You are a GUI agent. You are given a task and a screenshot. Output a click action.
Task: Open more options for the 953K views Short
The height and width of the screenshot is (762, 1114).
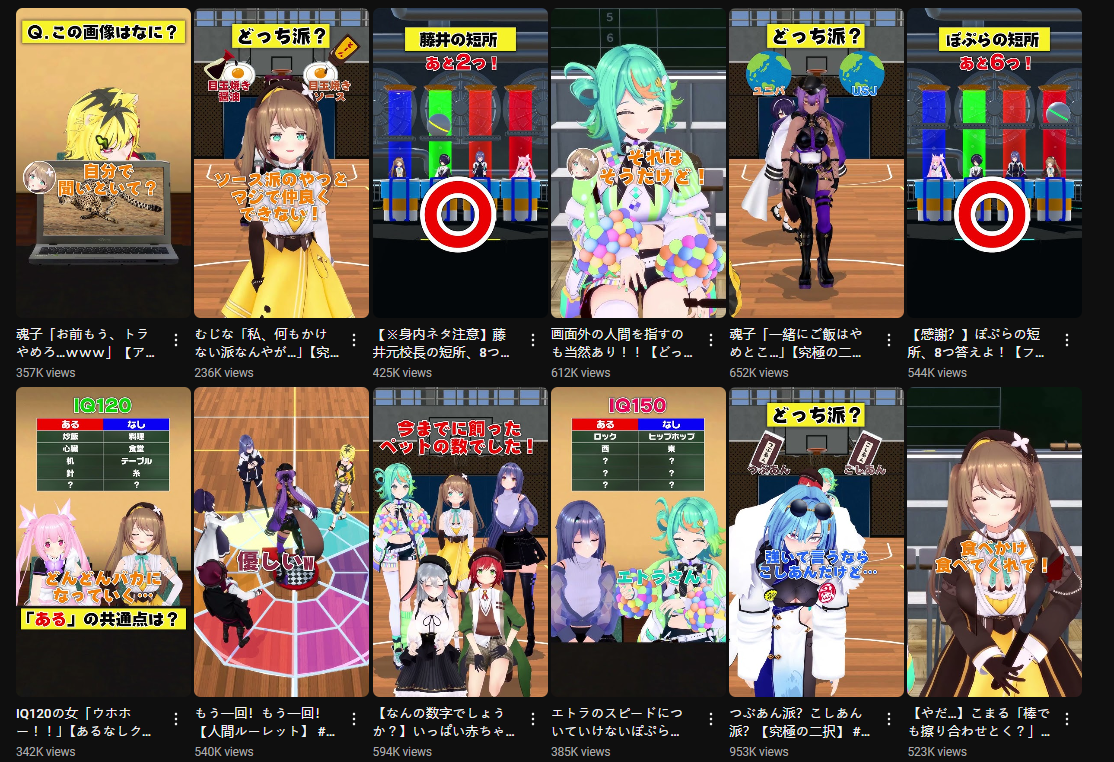(889, 719)
